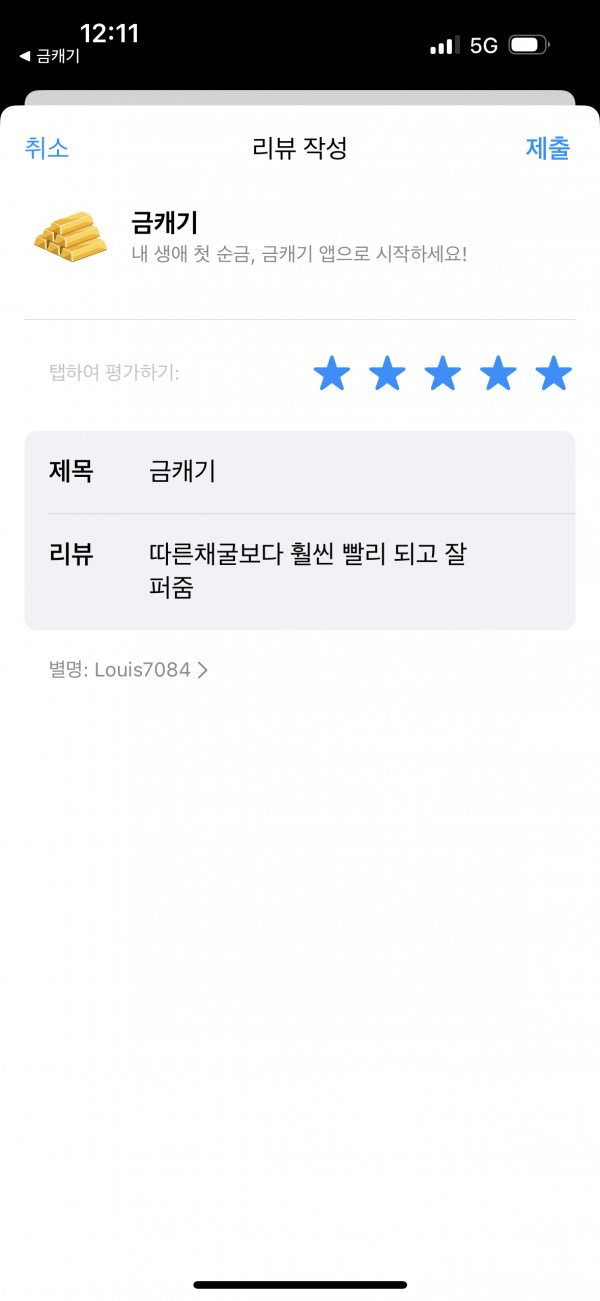600x1301 pixels.
Task: Set the rating to two stars
Action: pyautogui.click(x=387, y=374)
